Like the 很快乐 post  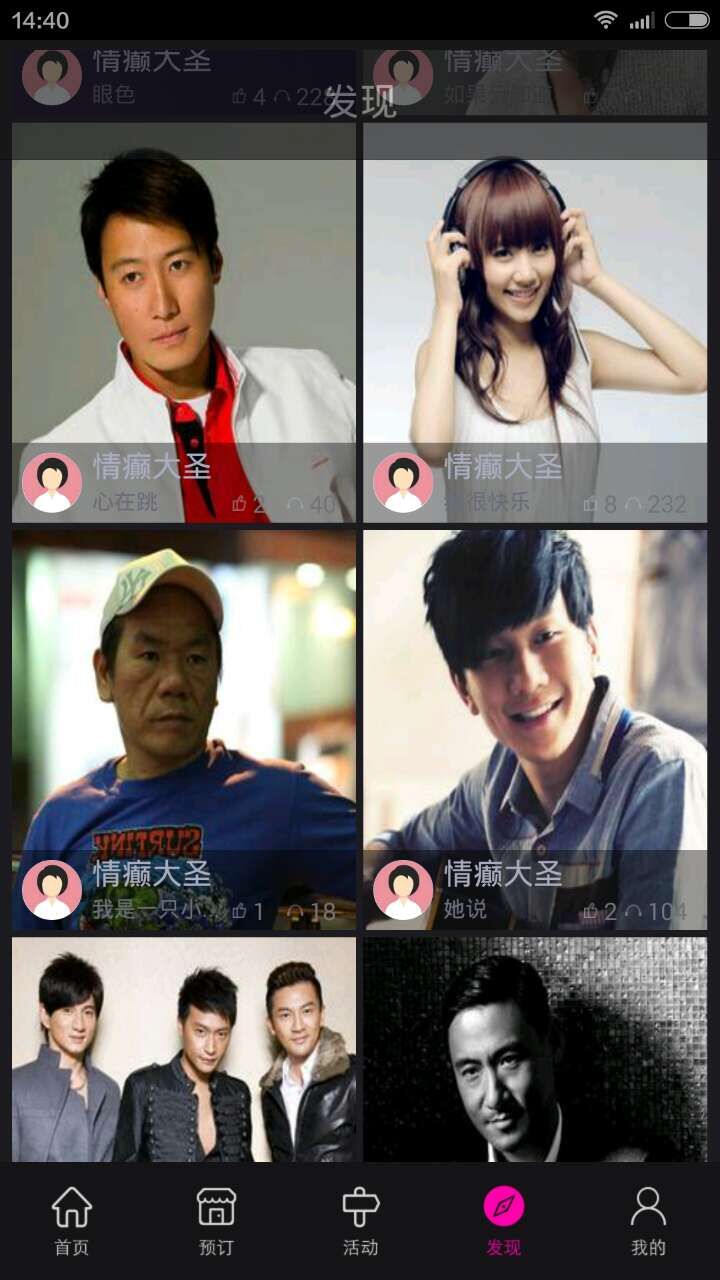tap(591, 504)
